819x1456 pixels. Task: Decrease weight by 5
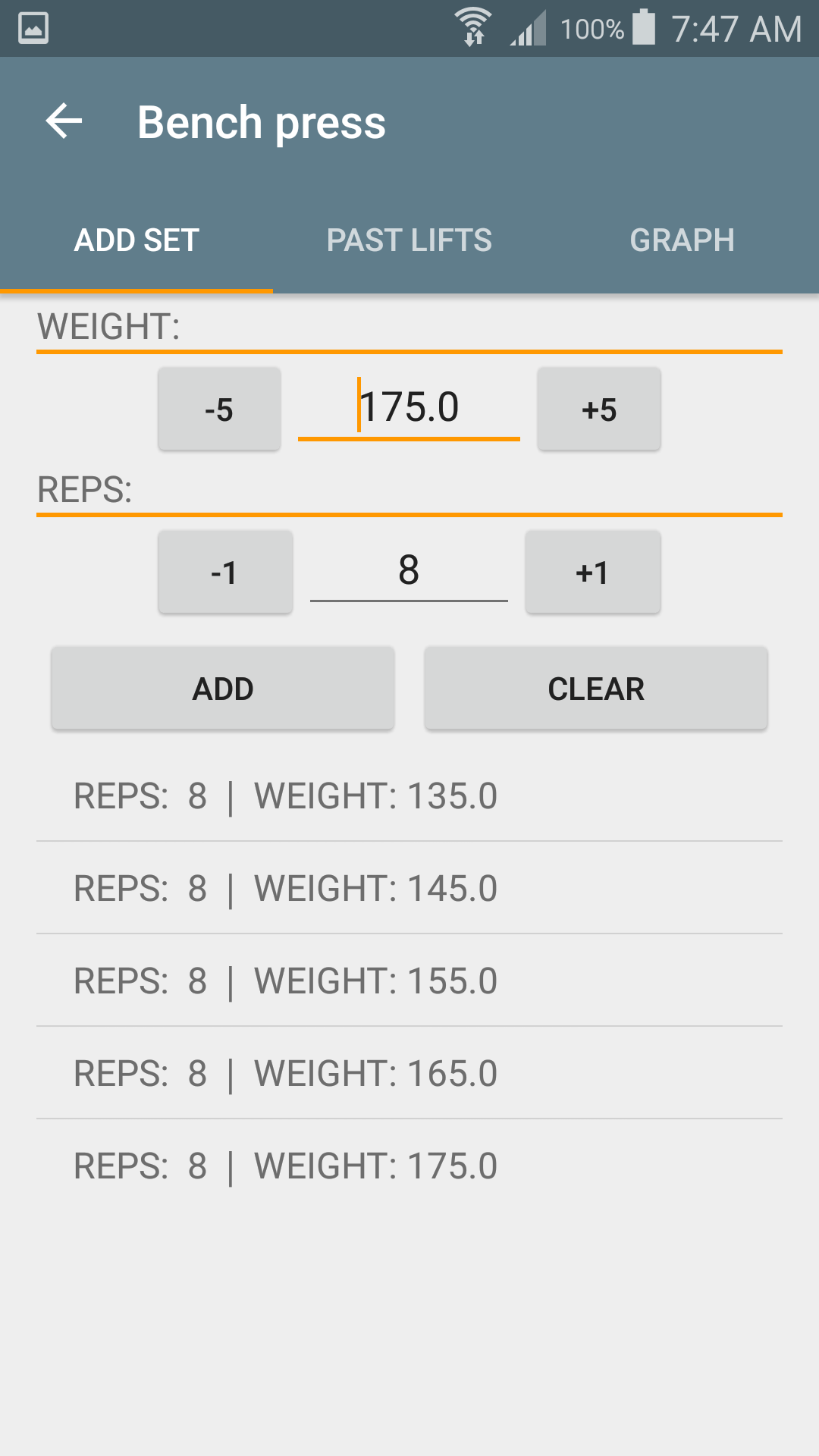[x=218, y=409]
